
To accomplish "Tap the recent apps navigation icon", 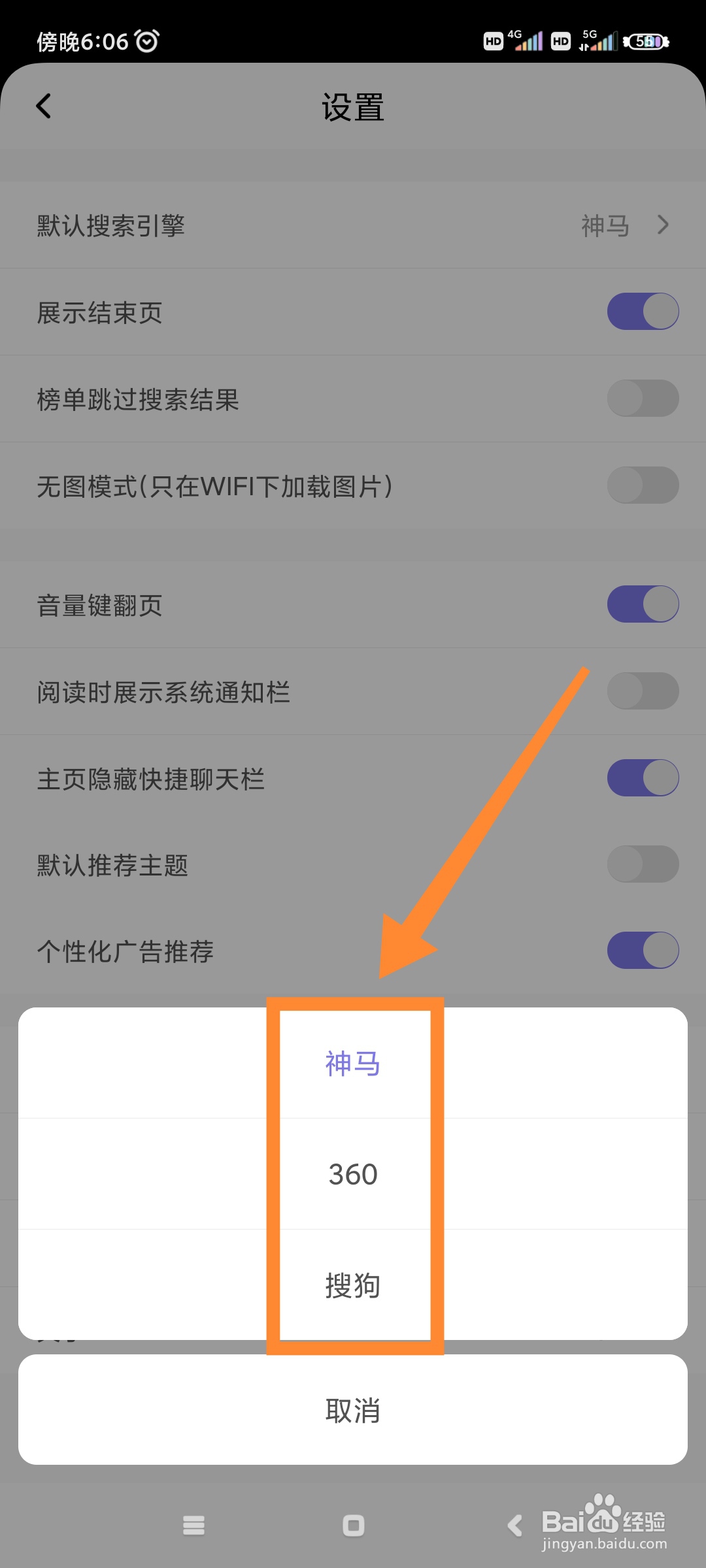I will point(193,1526).
